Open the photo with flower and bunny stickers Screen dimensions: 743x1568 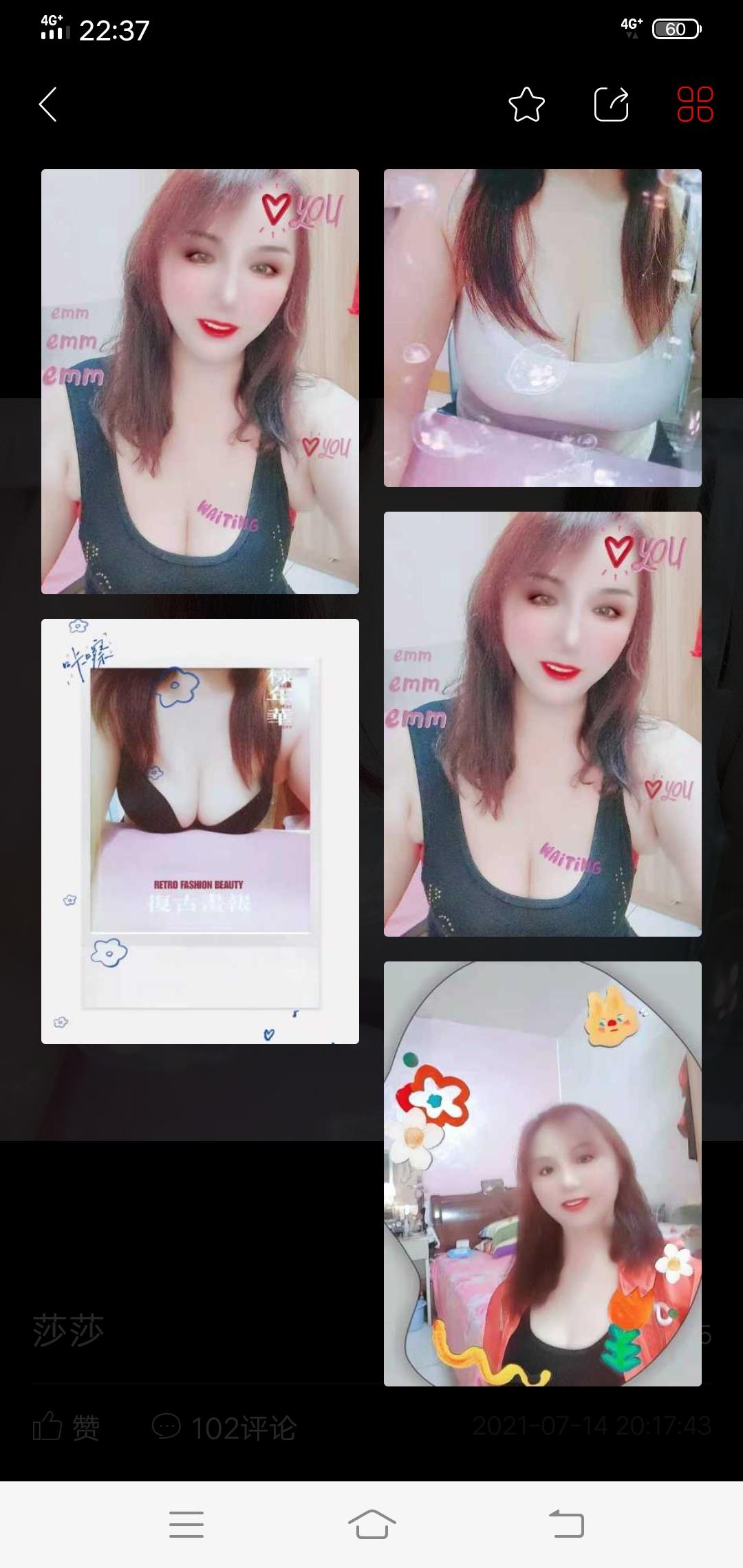point(542,1173)
